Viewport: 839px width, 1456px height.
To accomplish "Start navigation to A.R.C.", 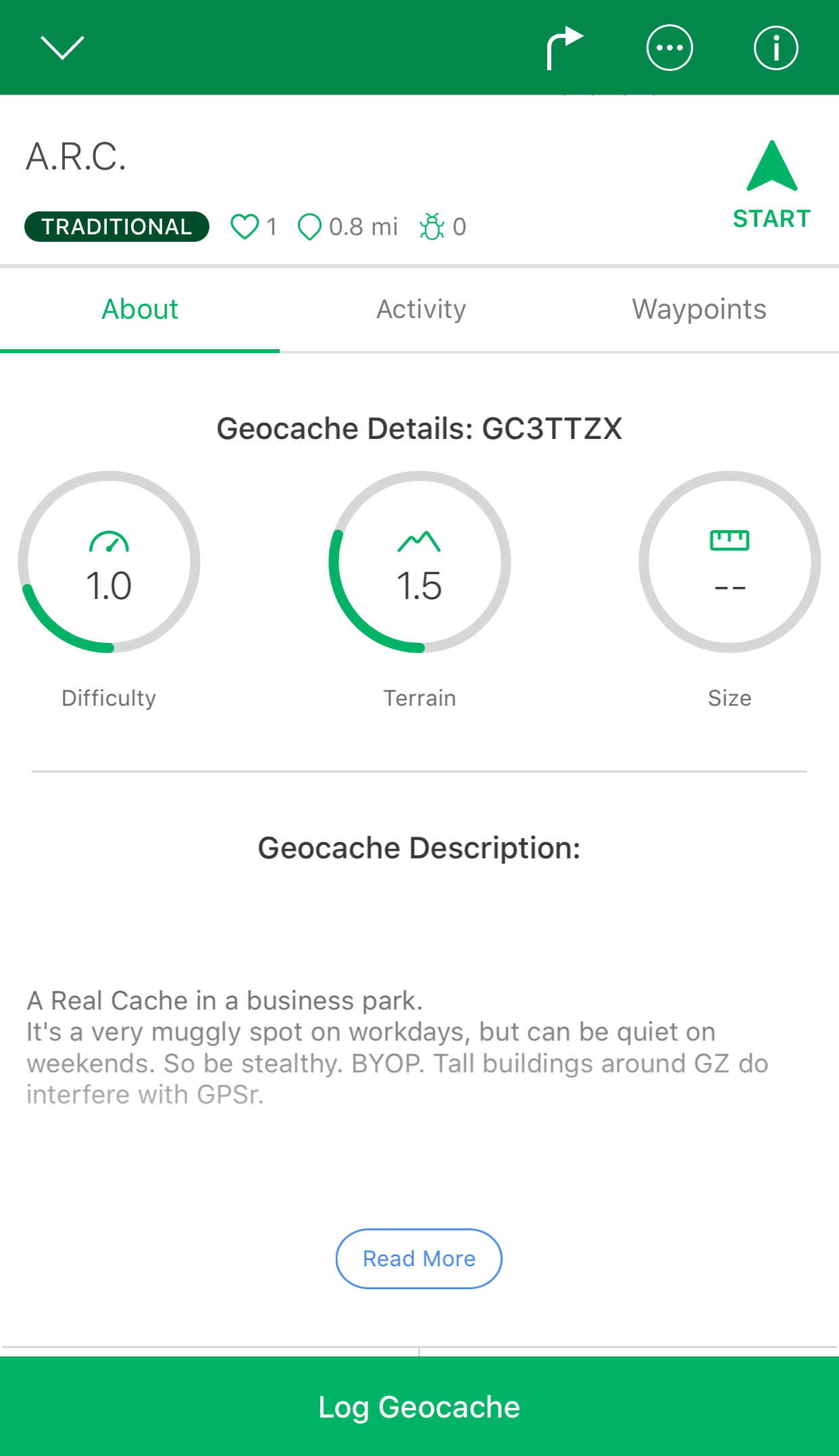I will point(771,184).
